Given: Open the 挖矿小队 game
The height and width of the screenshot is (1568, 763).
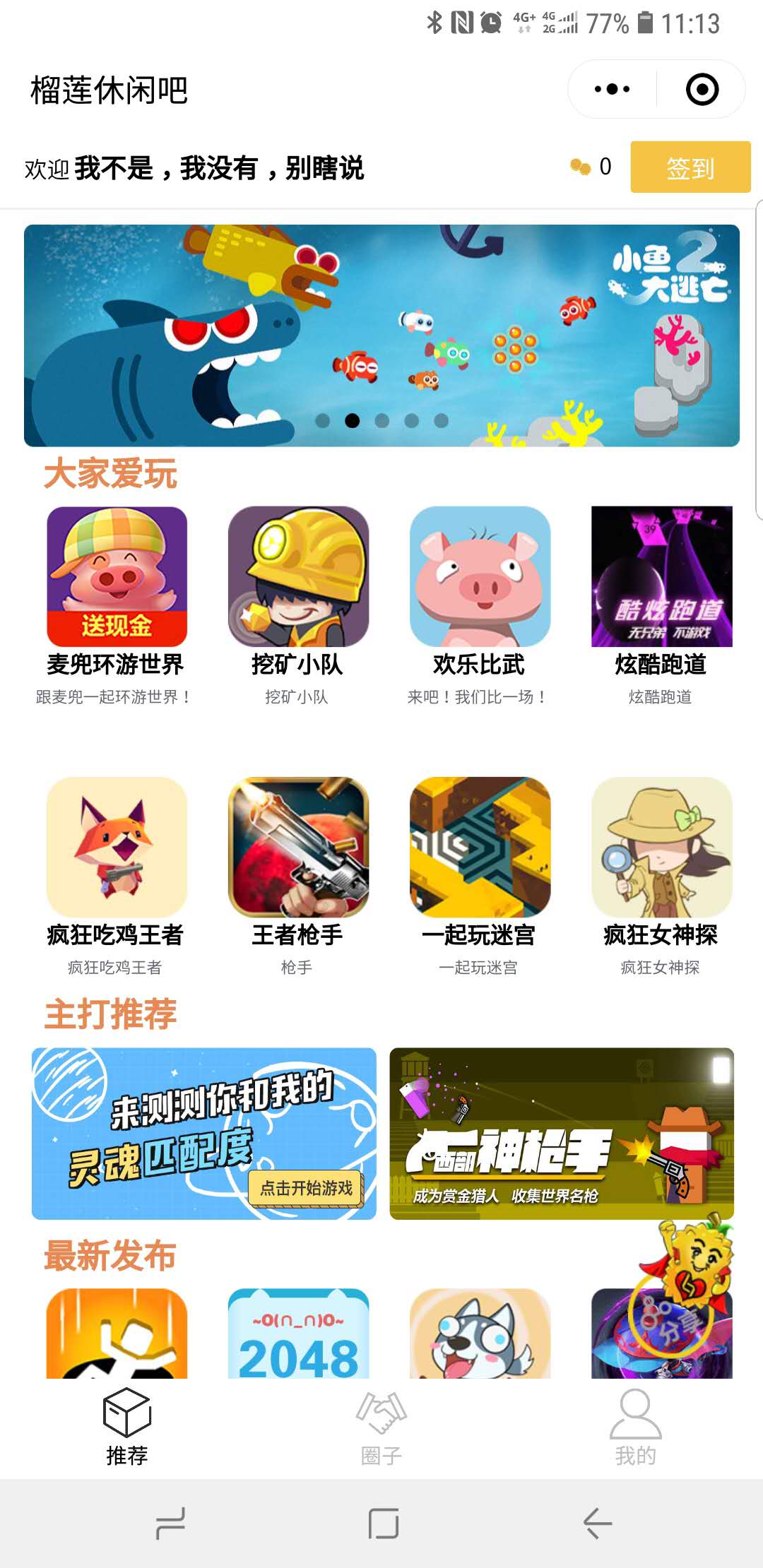Looking at the screenshot, I should click(x=298, y=576).
